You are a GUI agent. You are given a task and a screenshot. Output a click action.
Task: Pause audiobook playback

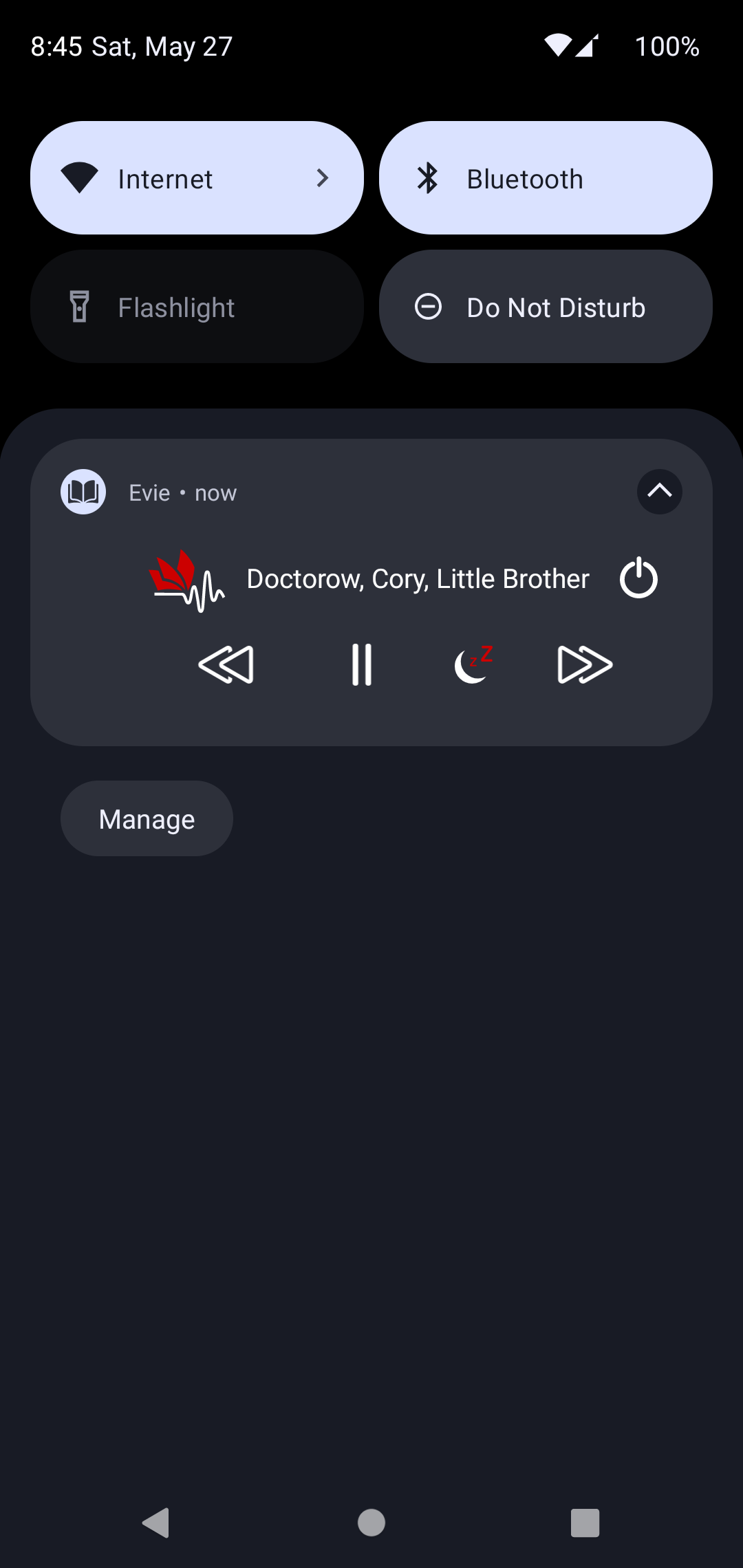tap(362, 664)
